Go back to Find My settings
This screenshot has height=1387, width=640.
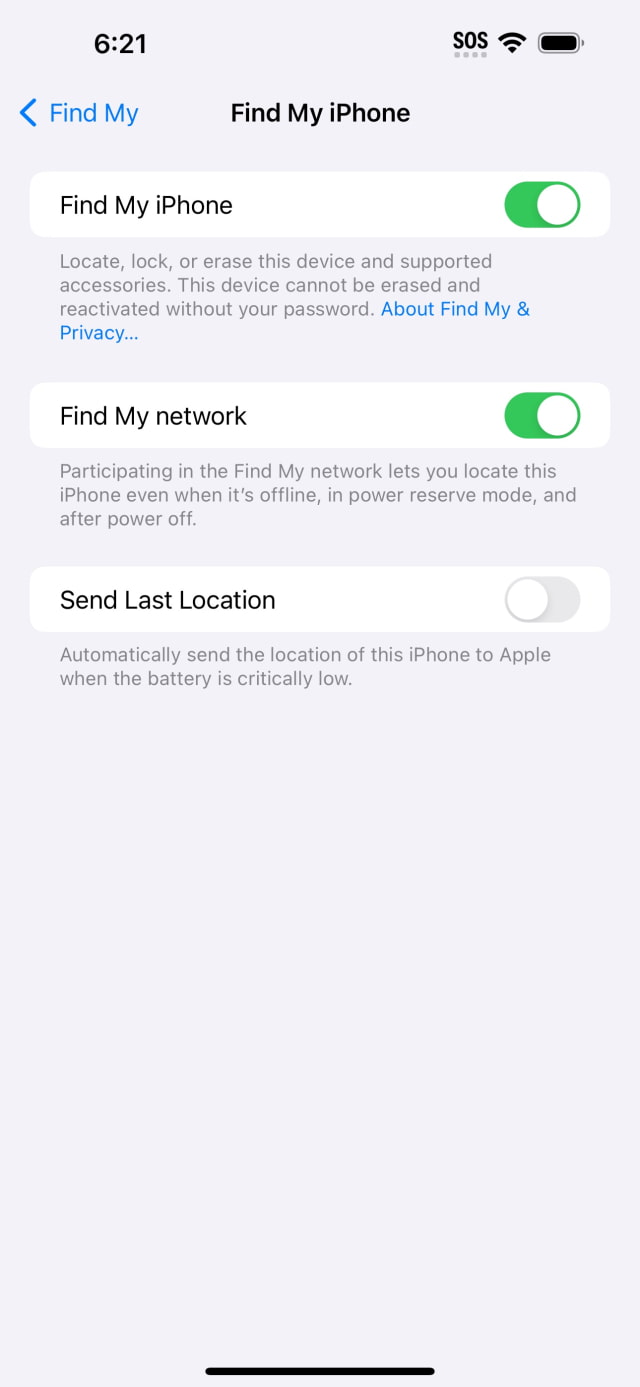79,113
